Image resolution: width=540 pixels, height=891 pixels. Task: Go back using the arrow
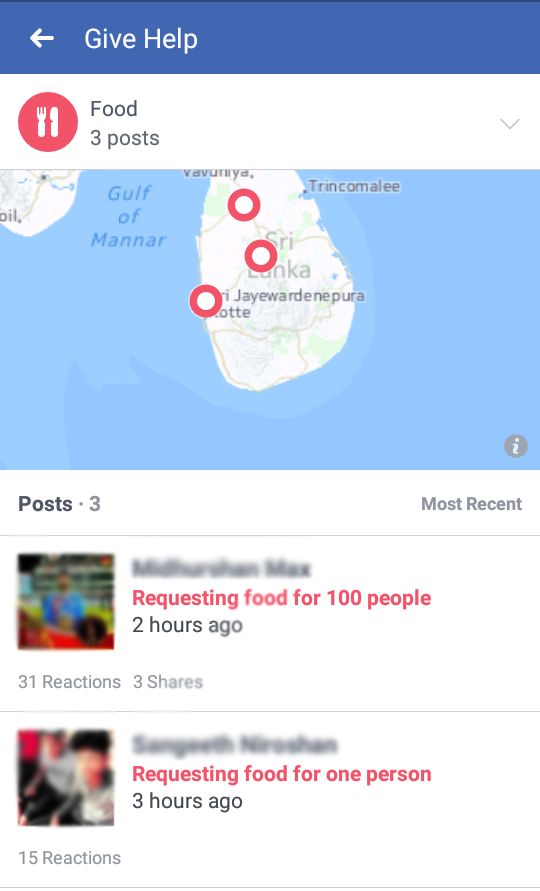42,39
